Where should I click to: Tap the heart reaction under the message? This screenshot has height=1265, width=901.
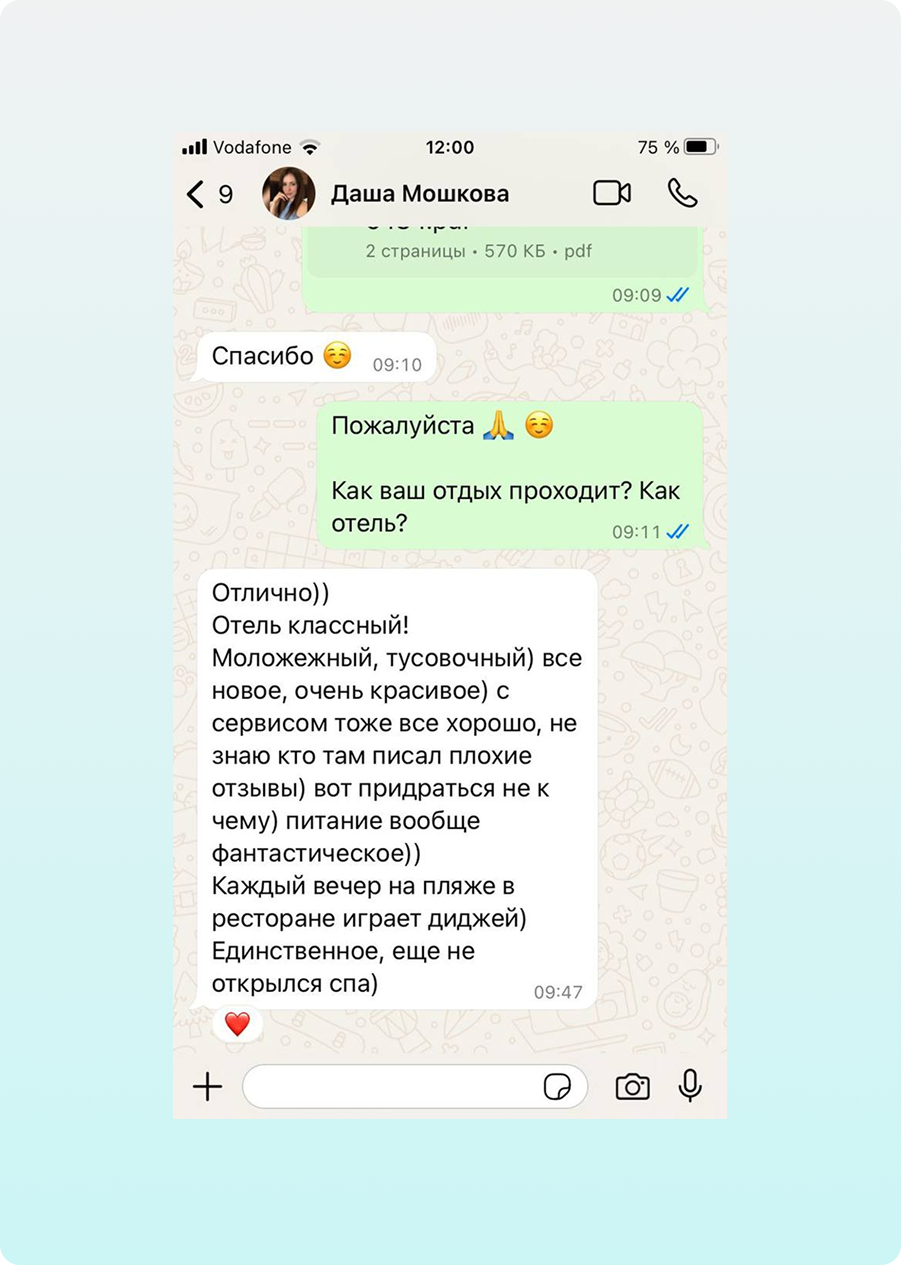click(237, 1024)
